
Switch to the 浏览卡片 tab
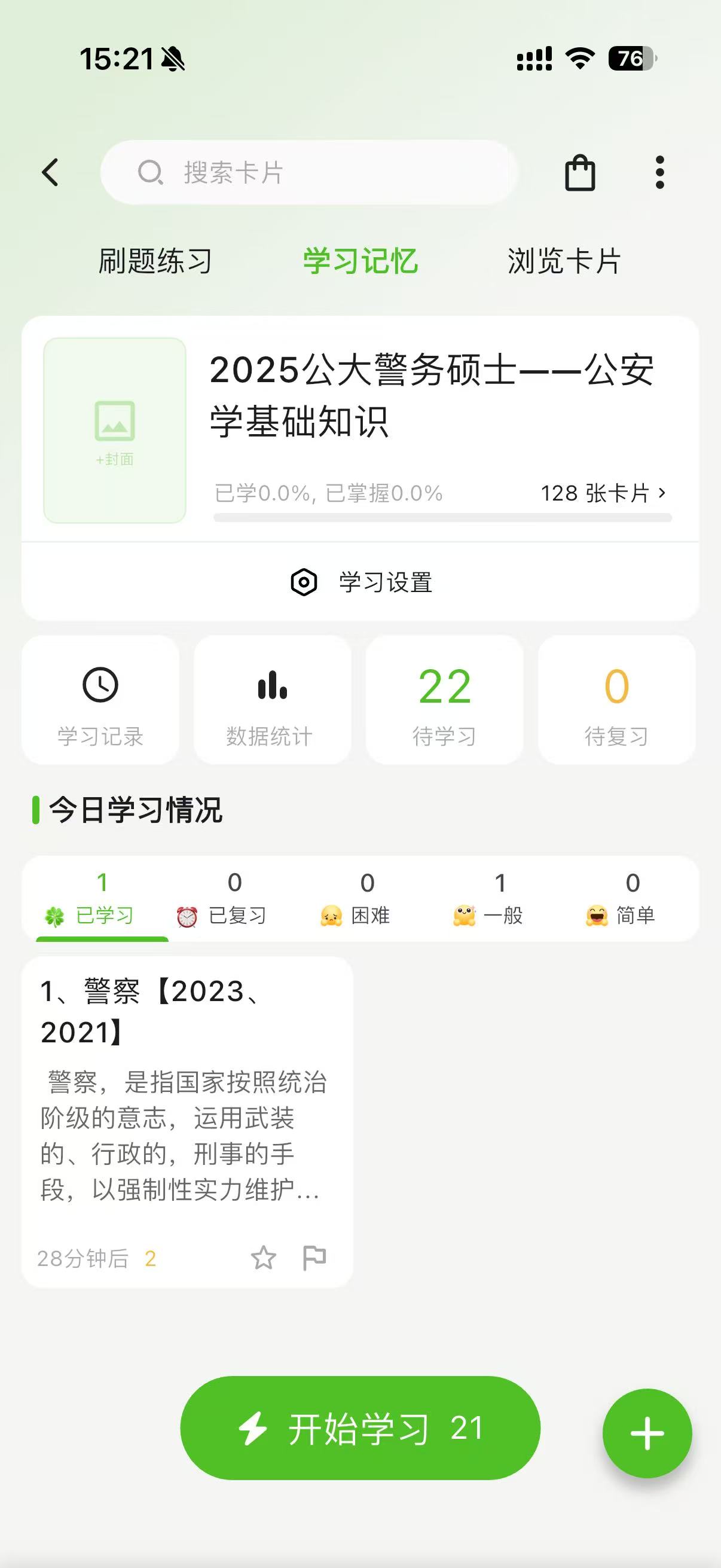click(563, 261)
